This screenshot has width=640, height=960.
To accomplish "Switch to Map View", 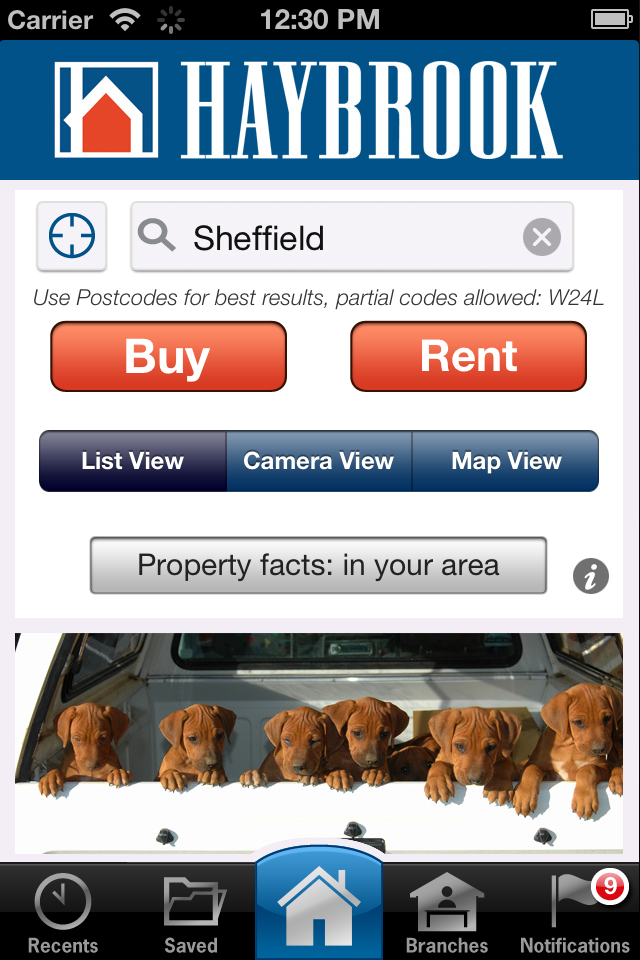I will click(x=506, y=461).
